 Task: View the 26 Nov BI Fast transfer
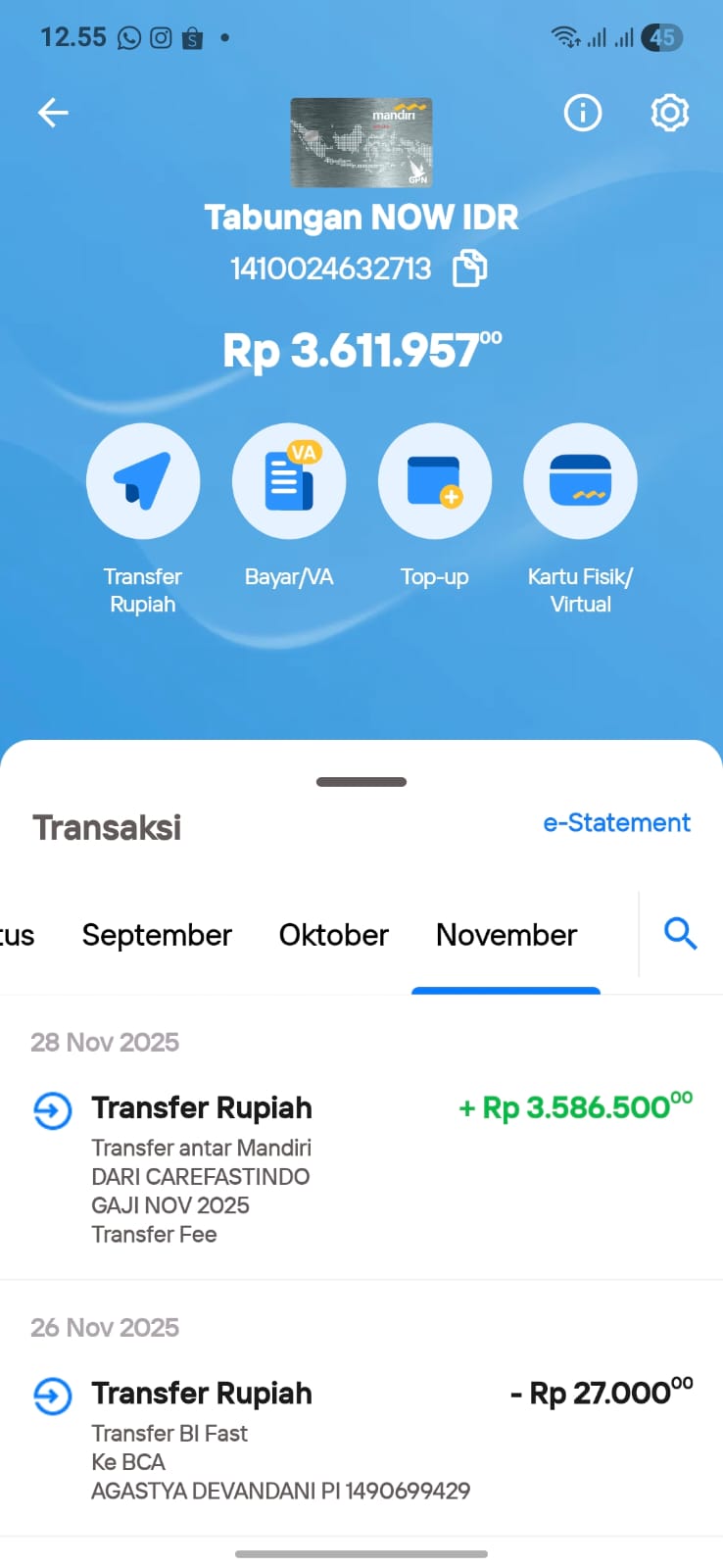(361, 1439)
